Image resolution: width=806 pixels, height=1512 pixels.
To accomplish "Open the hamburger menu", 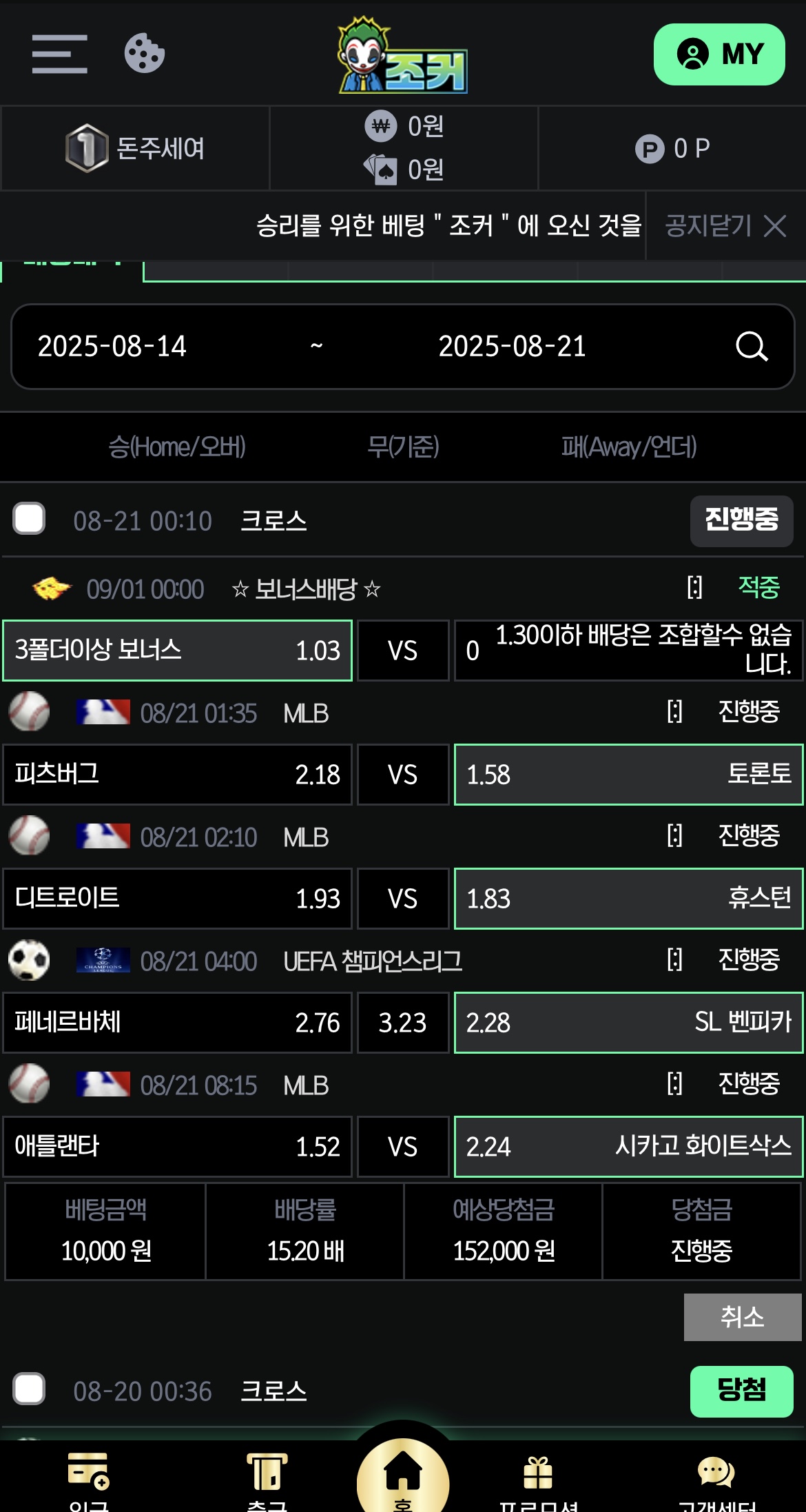I will [59, 54].
